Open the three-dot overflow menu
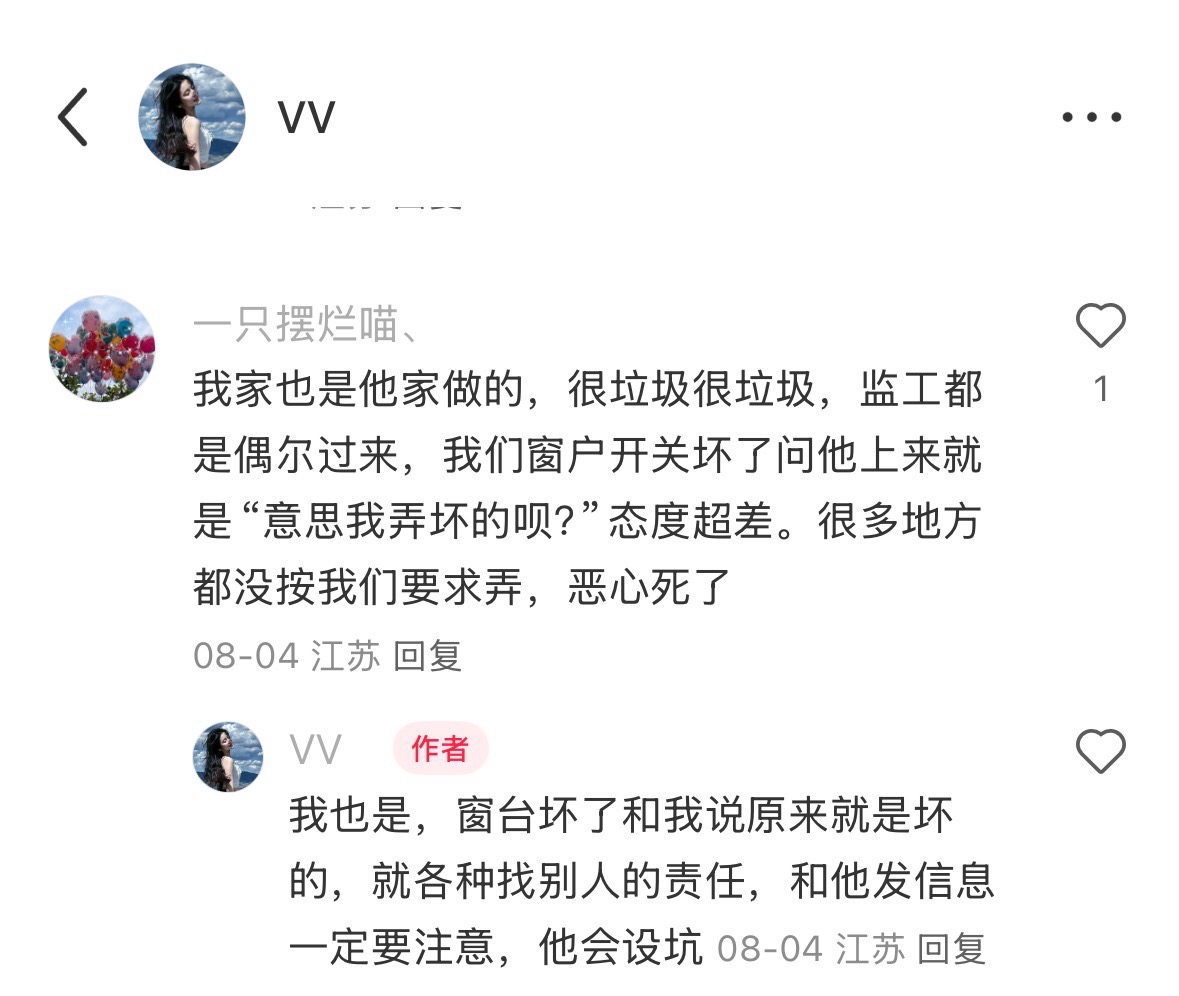The image size is (1179, 996). (x=1091, y=117)
